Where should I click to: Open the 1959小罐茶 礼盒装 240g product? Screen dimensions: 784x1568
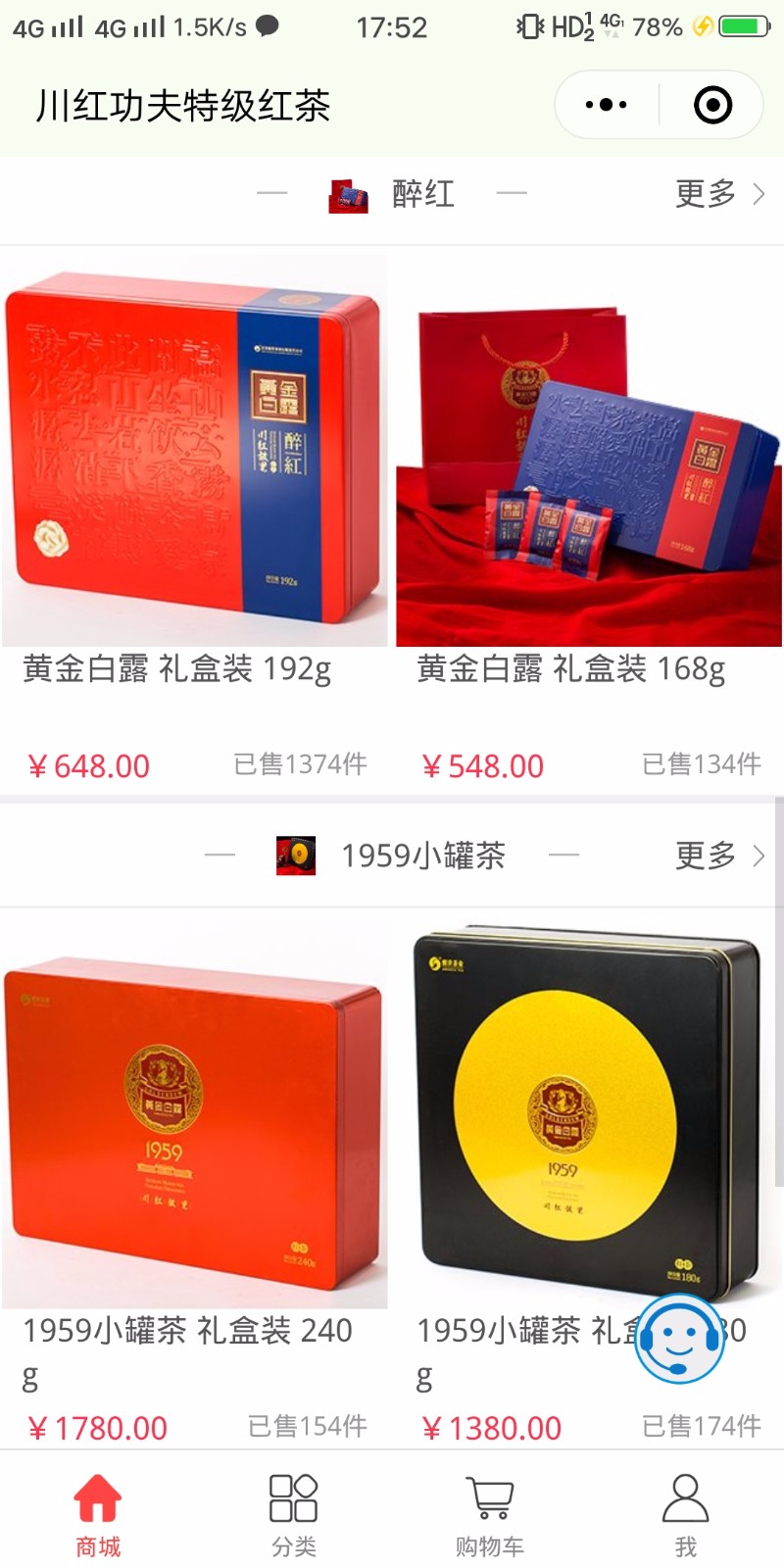click(x=194, y=1112)
